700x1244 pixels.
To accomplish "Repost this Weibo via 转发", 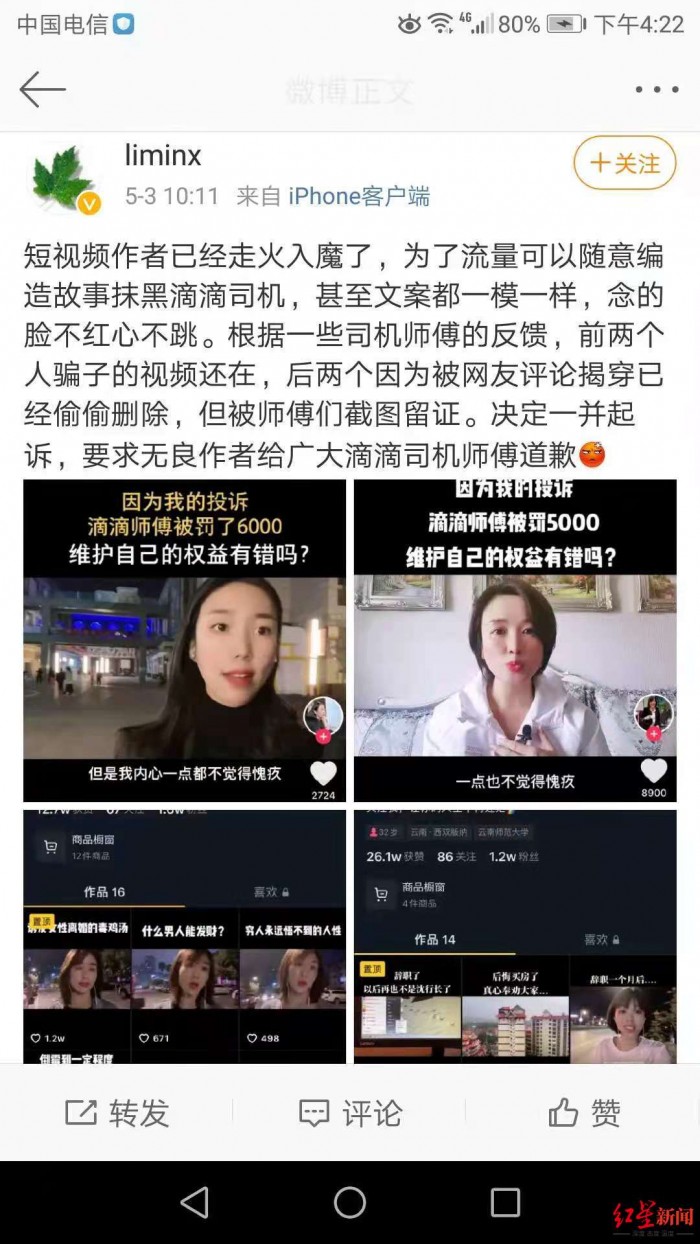I will (x=117, y=1113).
